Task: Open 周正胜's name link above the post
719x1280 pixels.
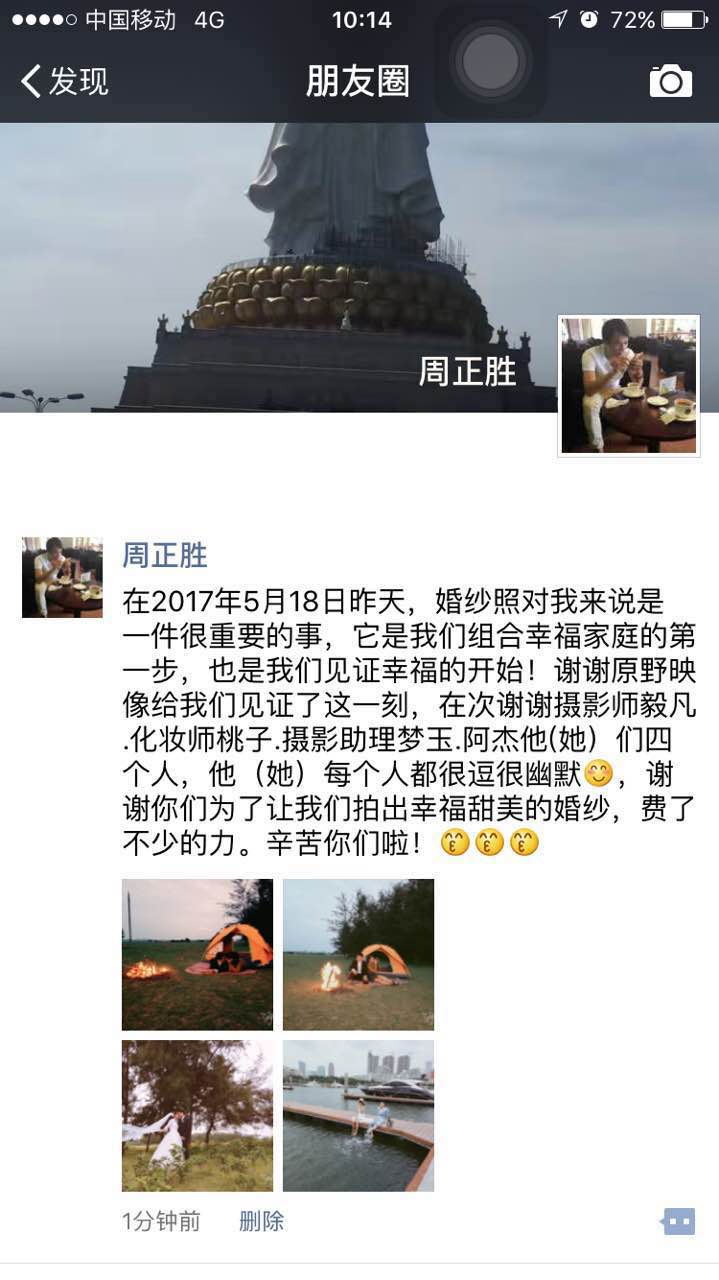Action: tap(165, 555)
